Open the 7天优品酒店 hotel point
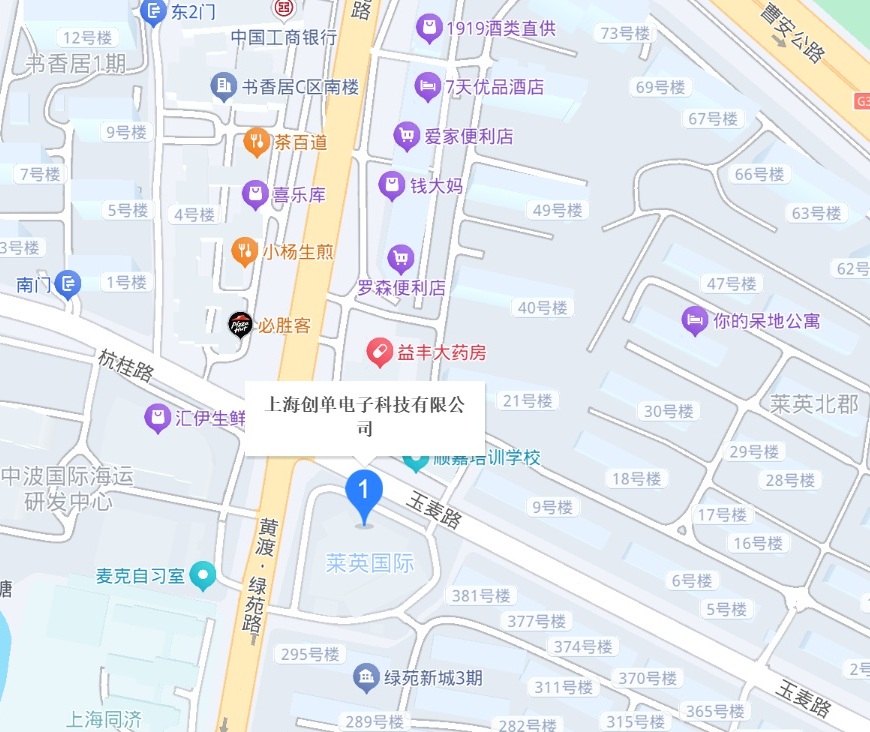Viewport: 870px width, 732px height. [x=428, y=87]
